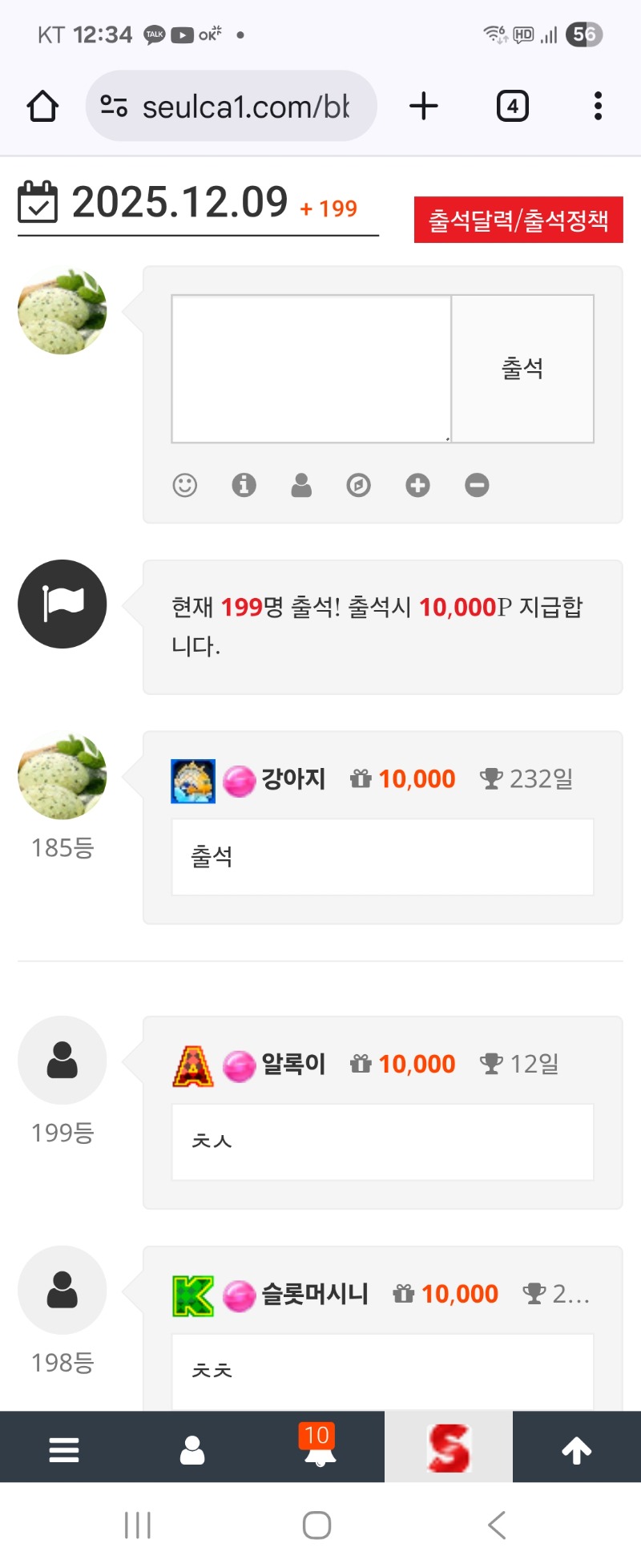The image size is (641, 1568).
Task: Click the compass icon in the editor toolbar
Action: [x=359, y=485]
